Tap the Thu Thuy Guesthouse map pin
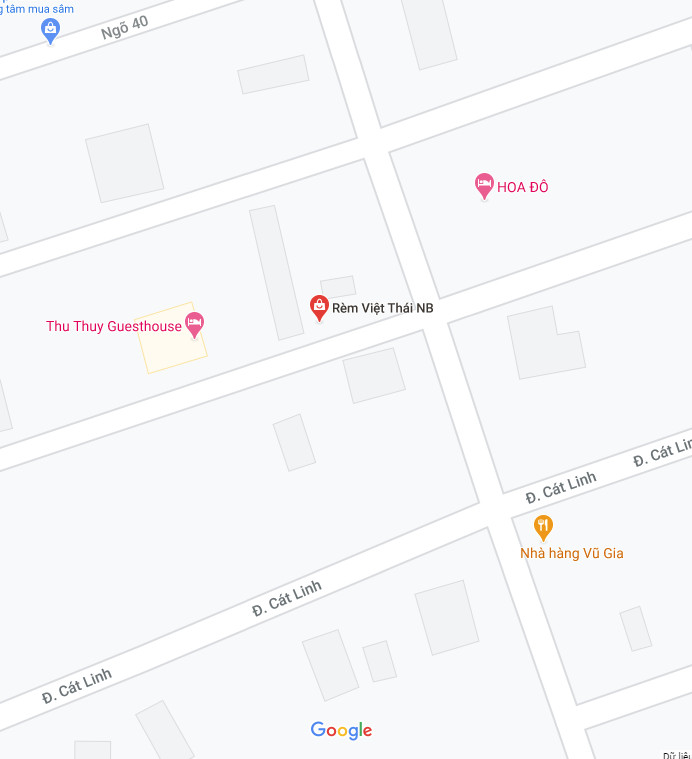 point(195,324)
